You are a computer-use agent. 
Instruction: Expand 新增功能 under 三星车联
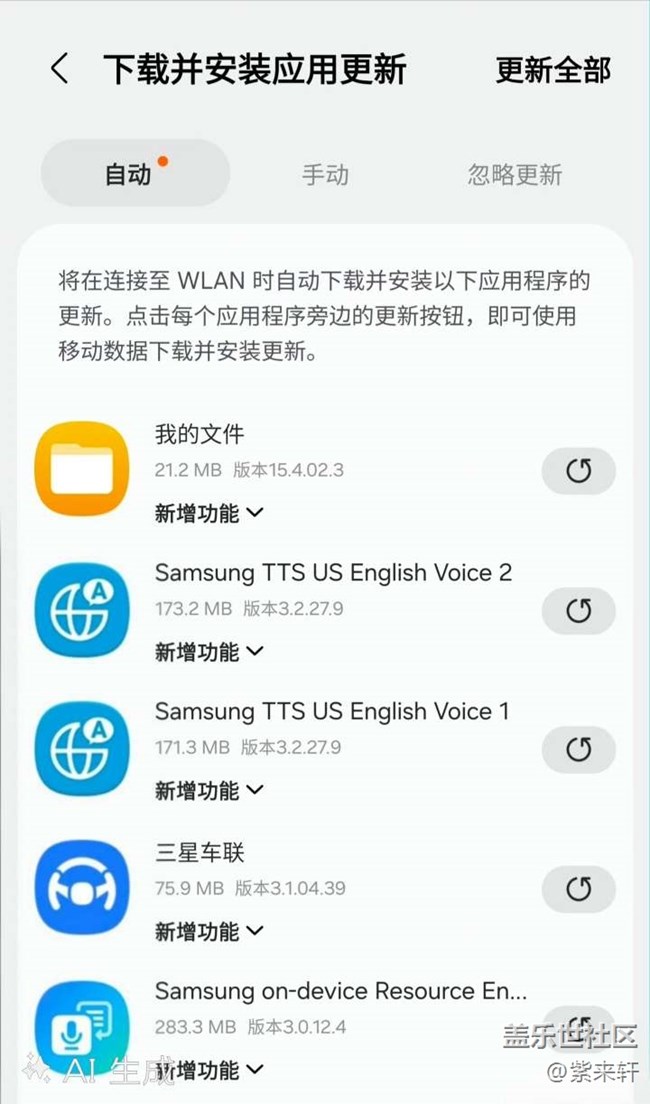click(209, 931)
